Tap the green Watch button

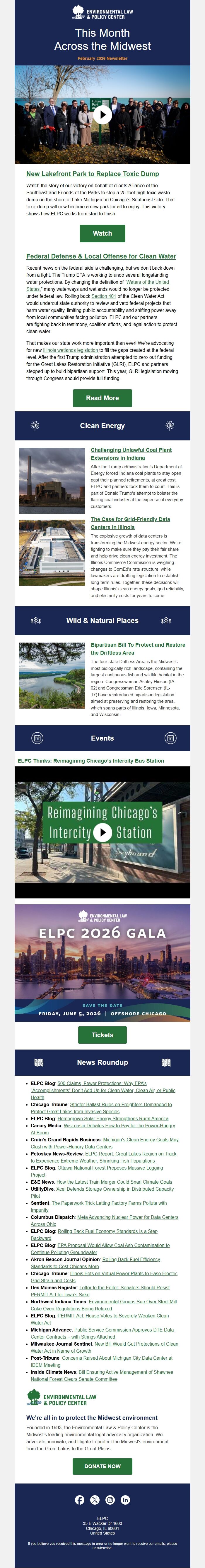102,233
